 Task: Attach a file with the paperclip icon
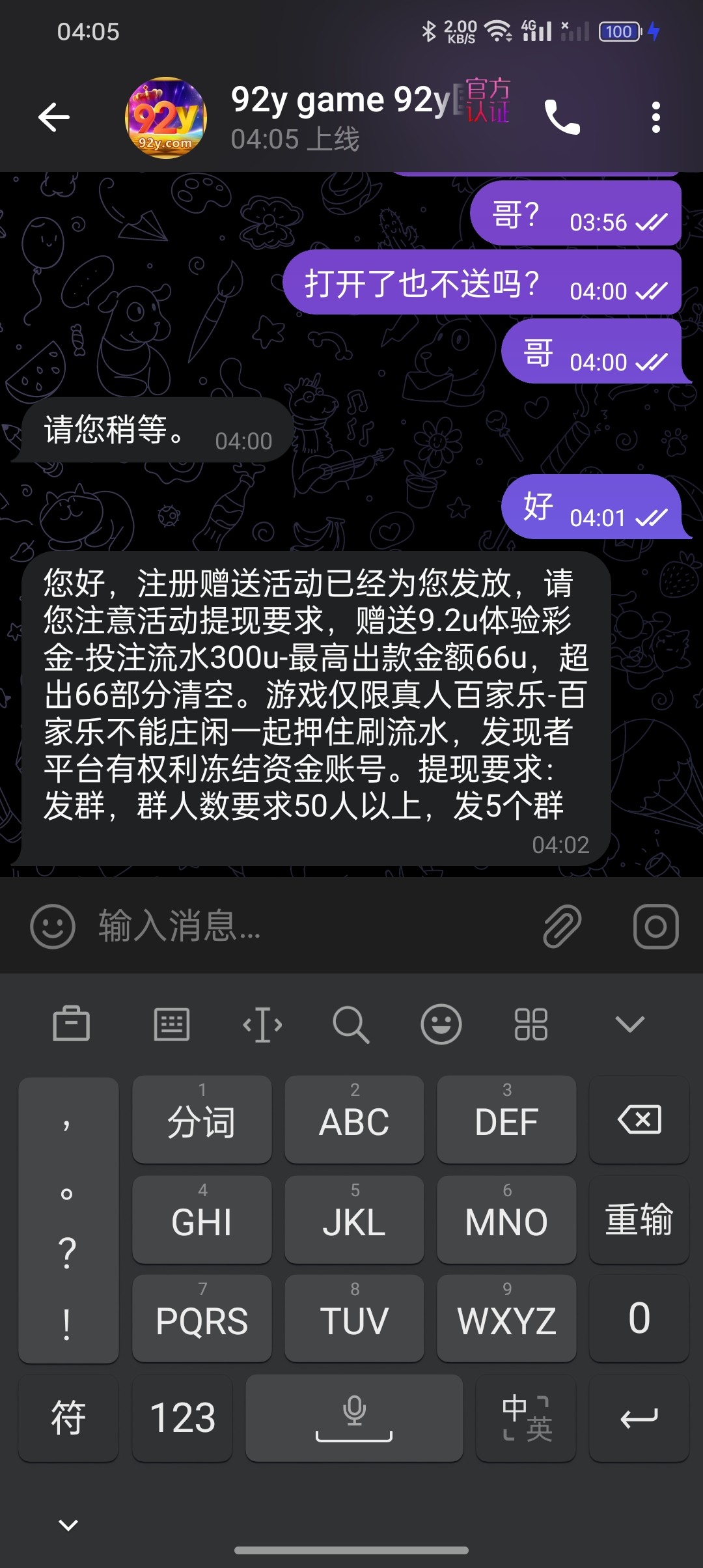[x=562, y=926]
